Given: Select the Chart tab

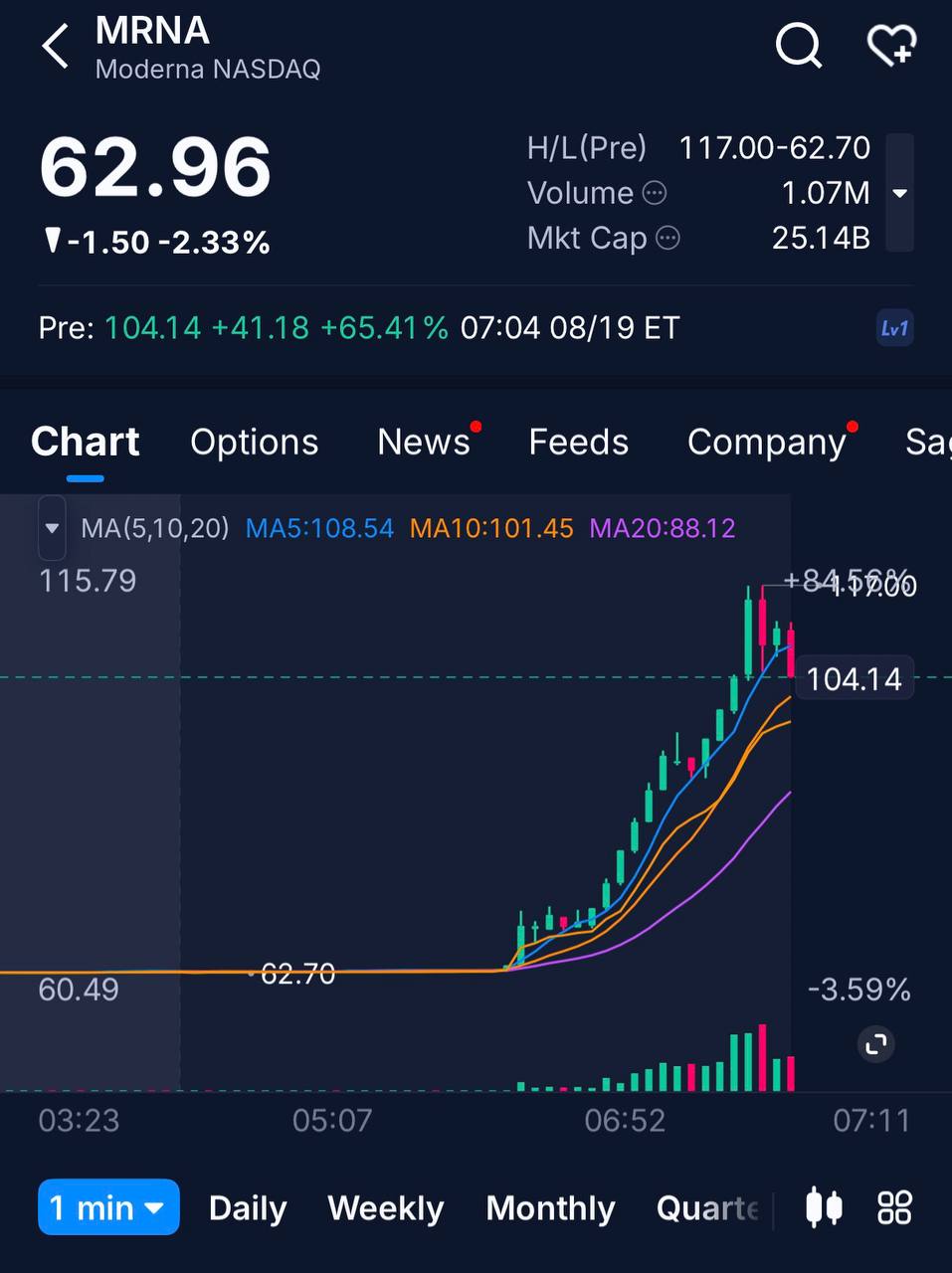Looking at the screenshot, I should (x=86, y=442).
